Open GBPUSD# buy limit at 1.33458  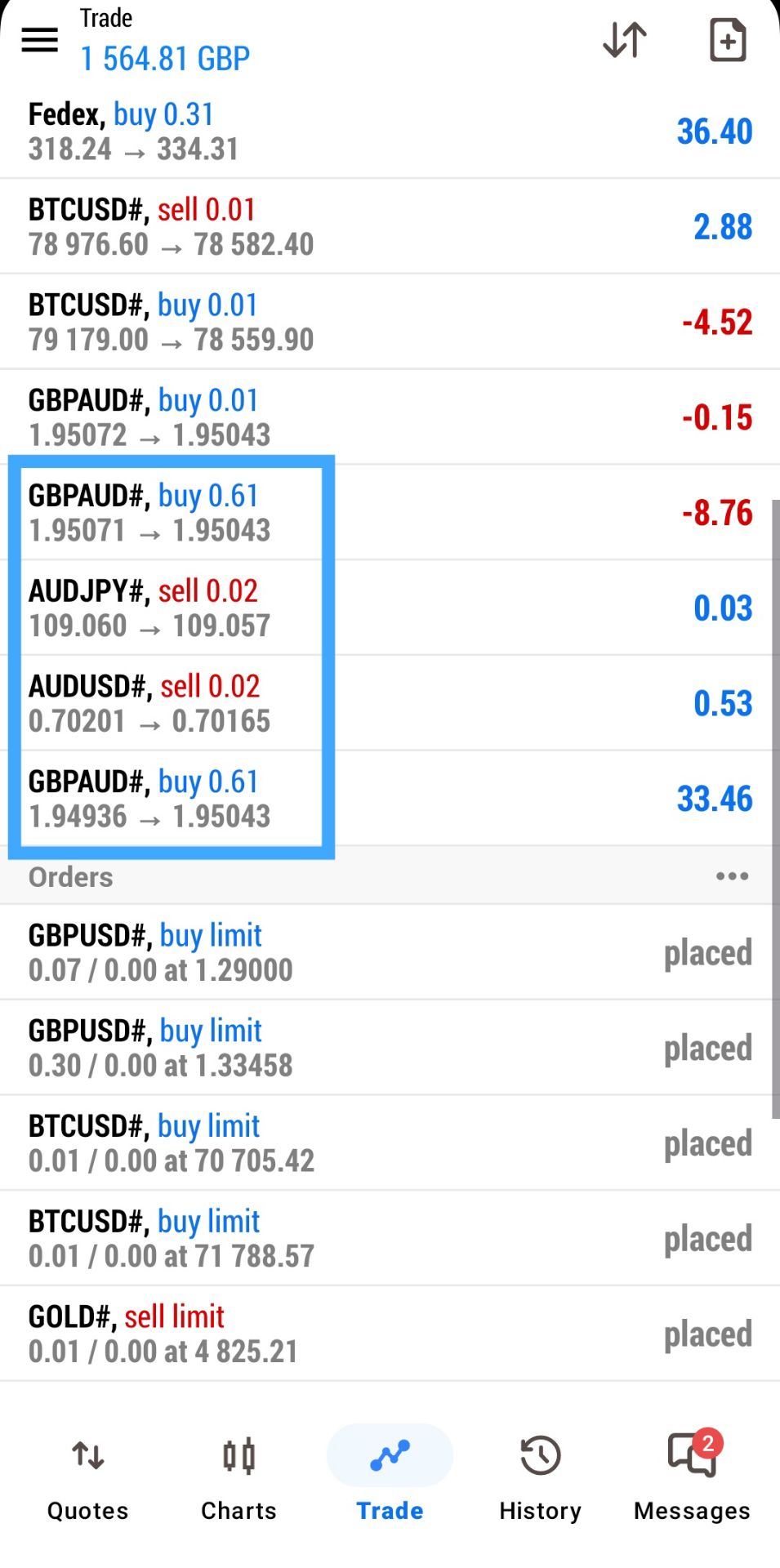click(390, 1048)
